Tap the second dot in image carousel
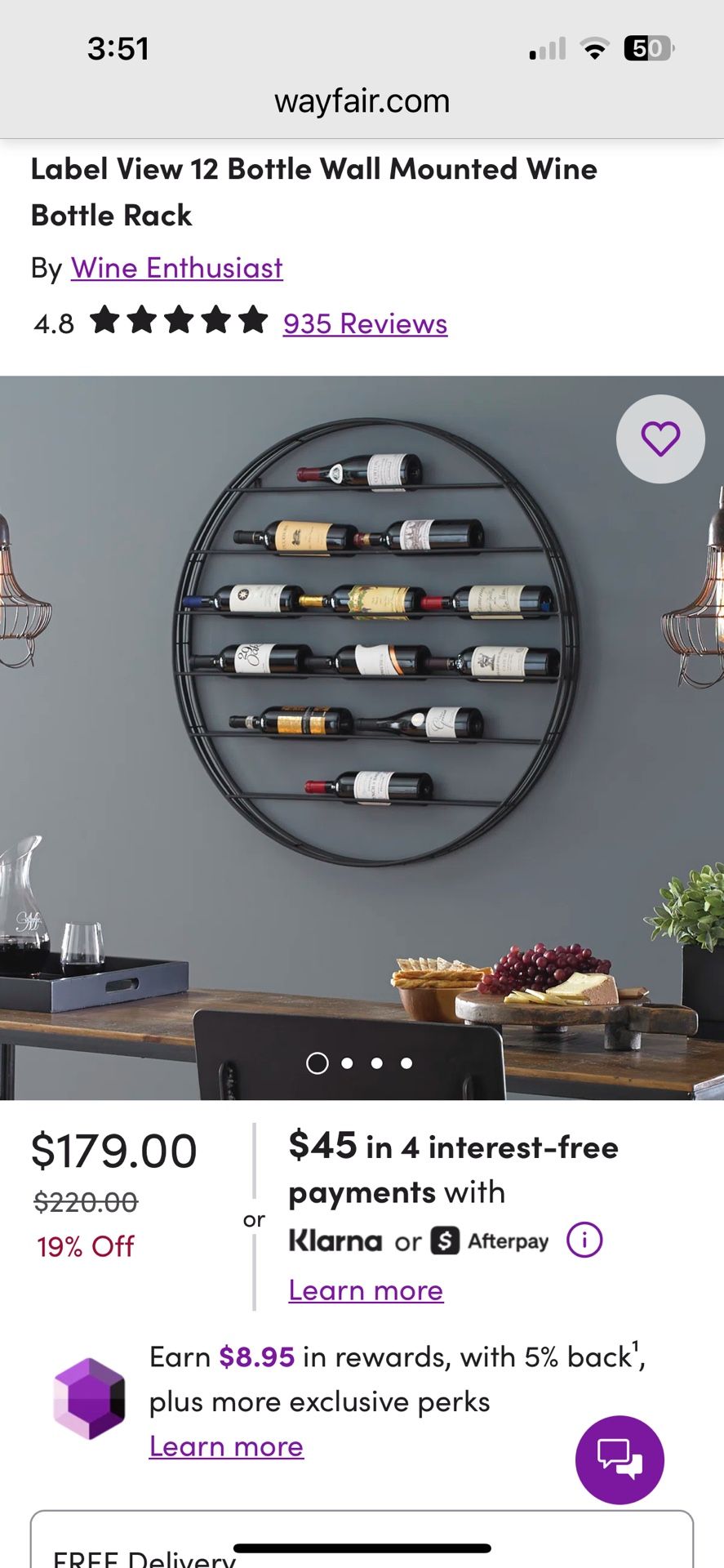This screenshot has height=1568, width=724. (x=348, y=1063)
